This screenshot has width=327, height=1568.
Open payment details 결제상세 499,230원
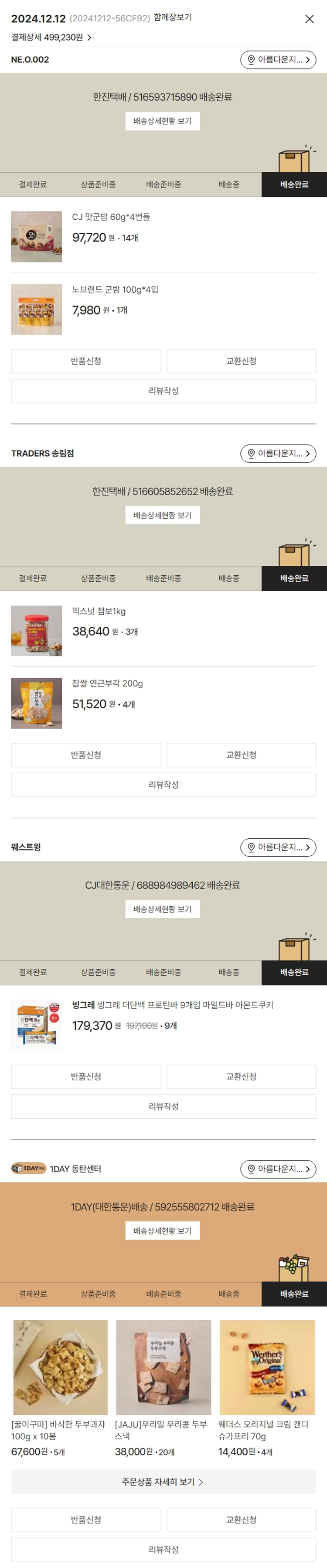[51, 37]
